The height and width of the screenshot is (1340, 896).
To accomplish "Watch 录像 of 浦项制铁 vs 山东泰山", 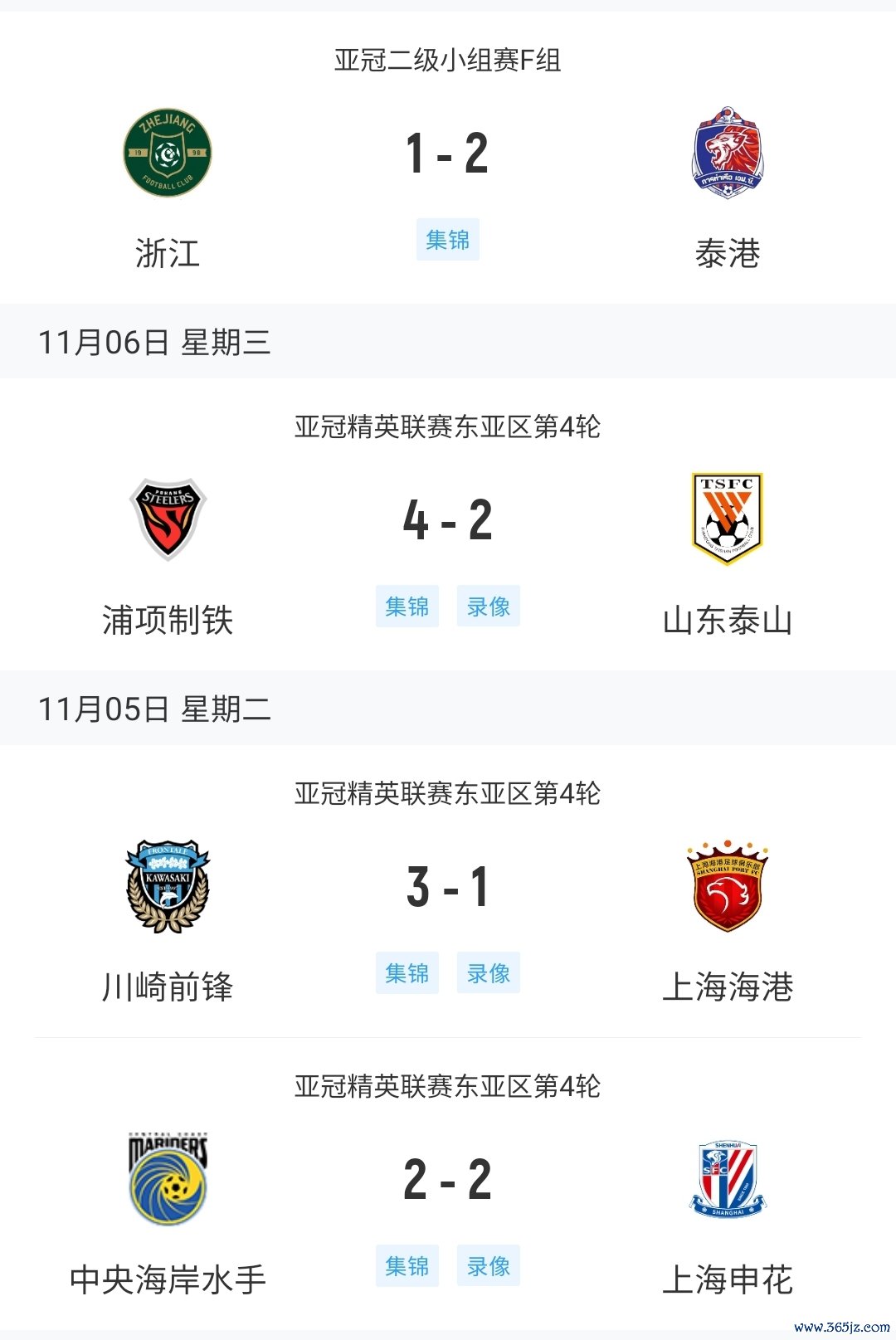I will click(488, 607).
